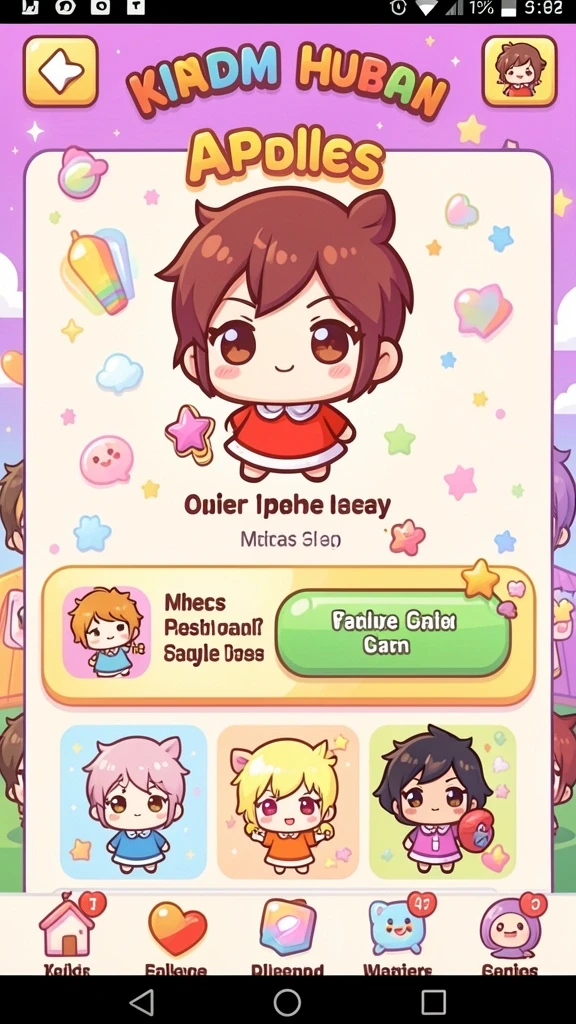Switch to the blue cat tab
576x1024 pixels.
(398, 935)
